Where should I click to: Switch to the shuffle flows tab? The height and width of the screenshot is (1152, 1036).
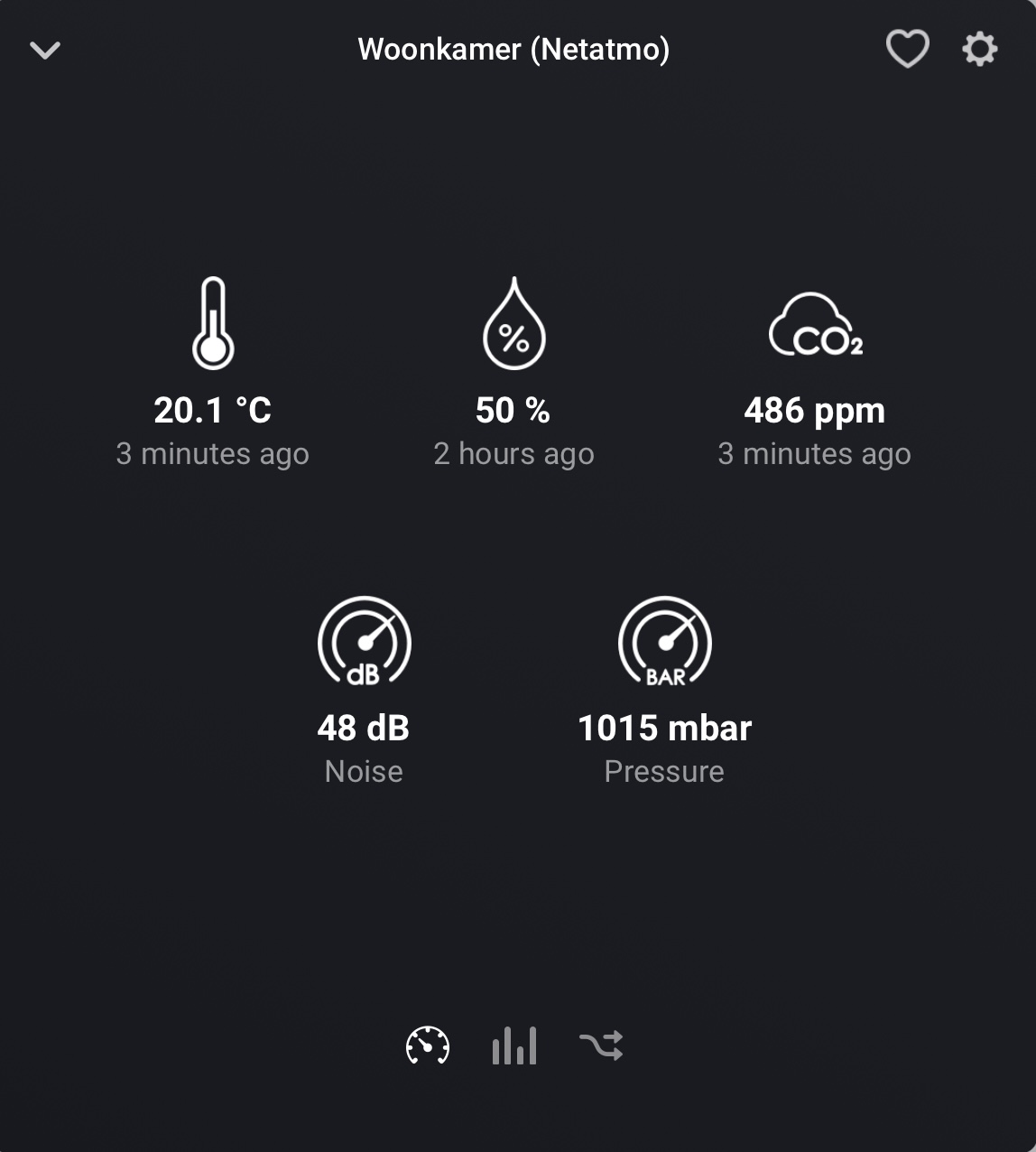click(601, 1045)
